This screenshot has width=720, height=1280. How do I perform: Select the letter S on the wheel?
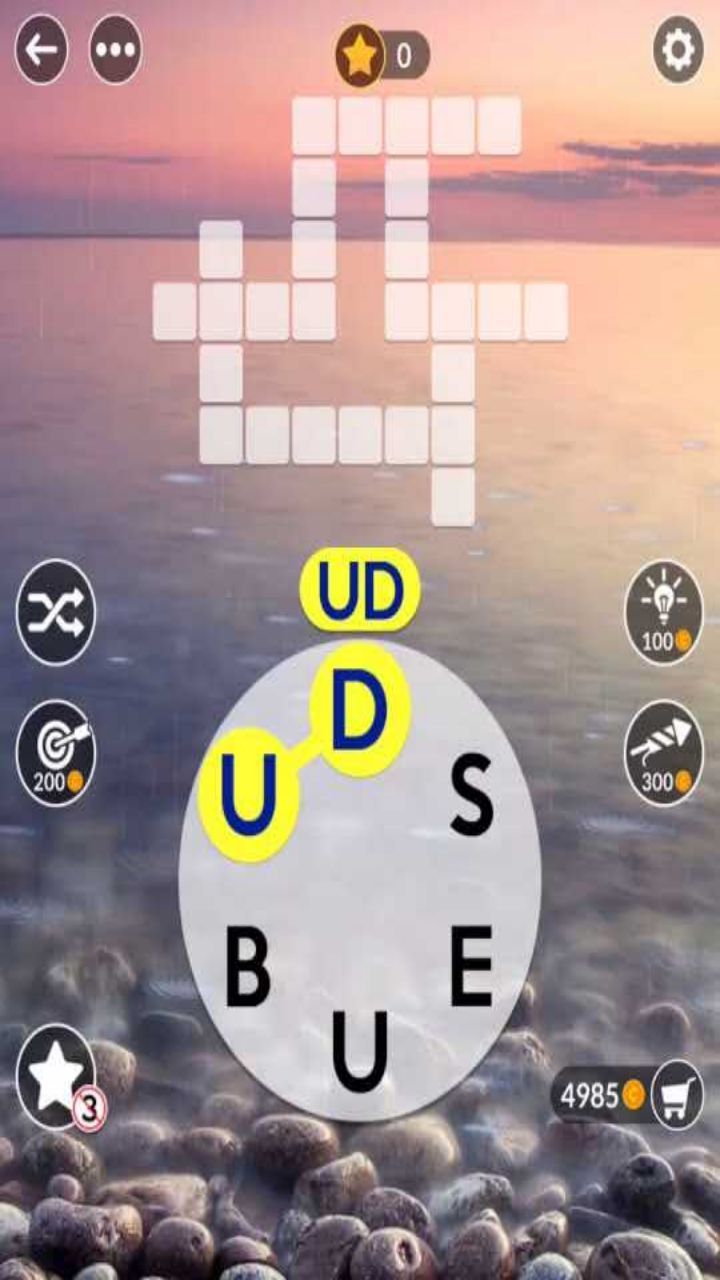(x=472, y=796)
